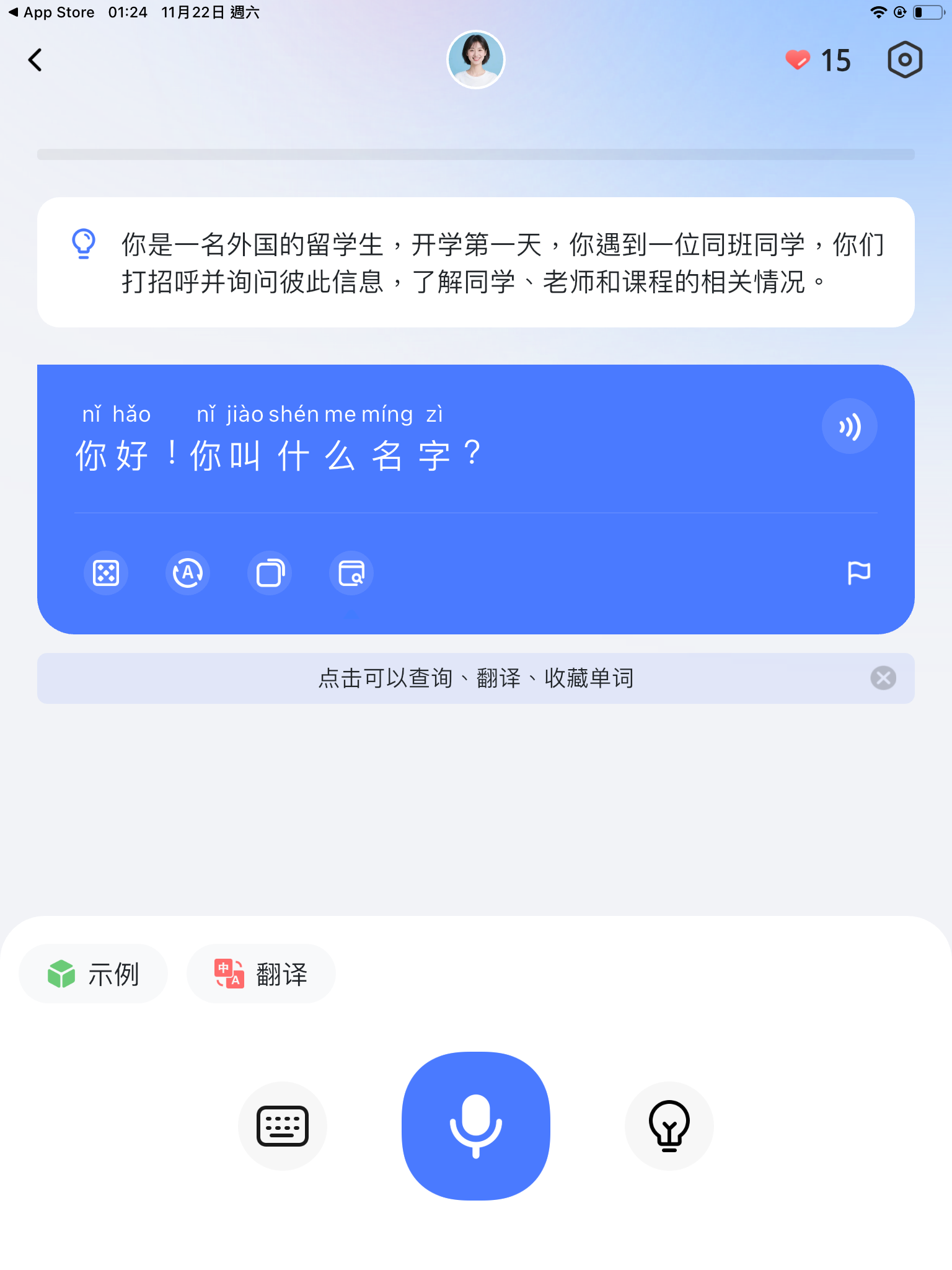The height and width of the screenshot is (1270, 952).
Task: Check remaining hearts count
Action: (818, 60)
